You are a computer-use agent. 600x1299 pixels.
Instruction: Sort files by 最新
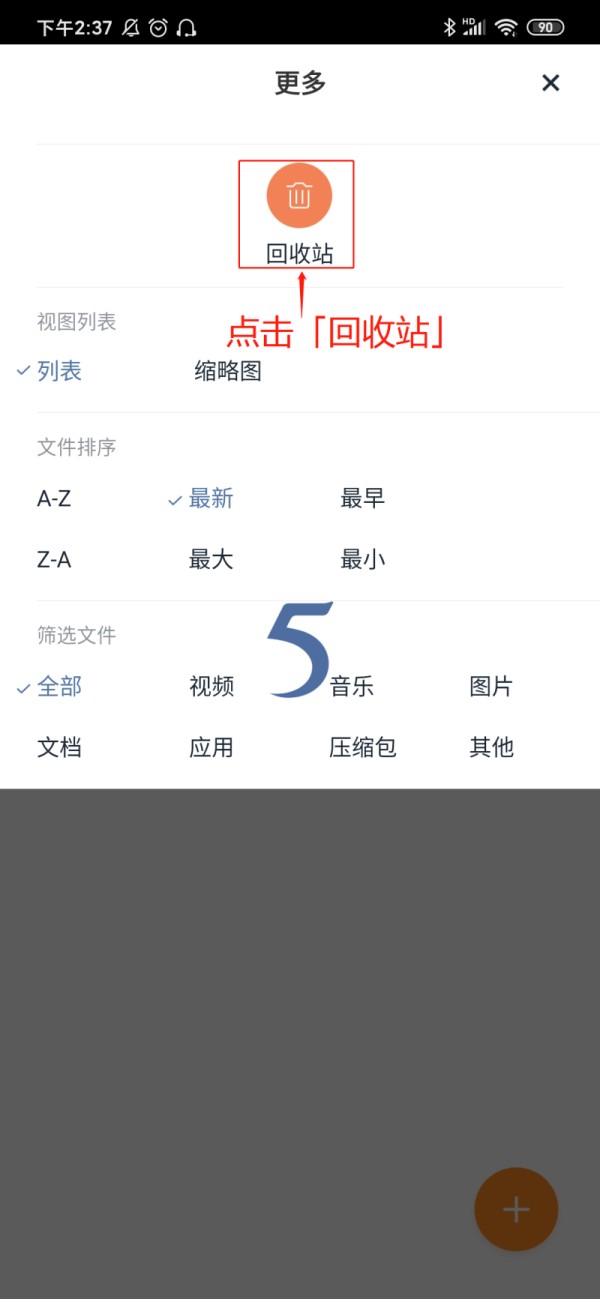(210, 498)
